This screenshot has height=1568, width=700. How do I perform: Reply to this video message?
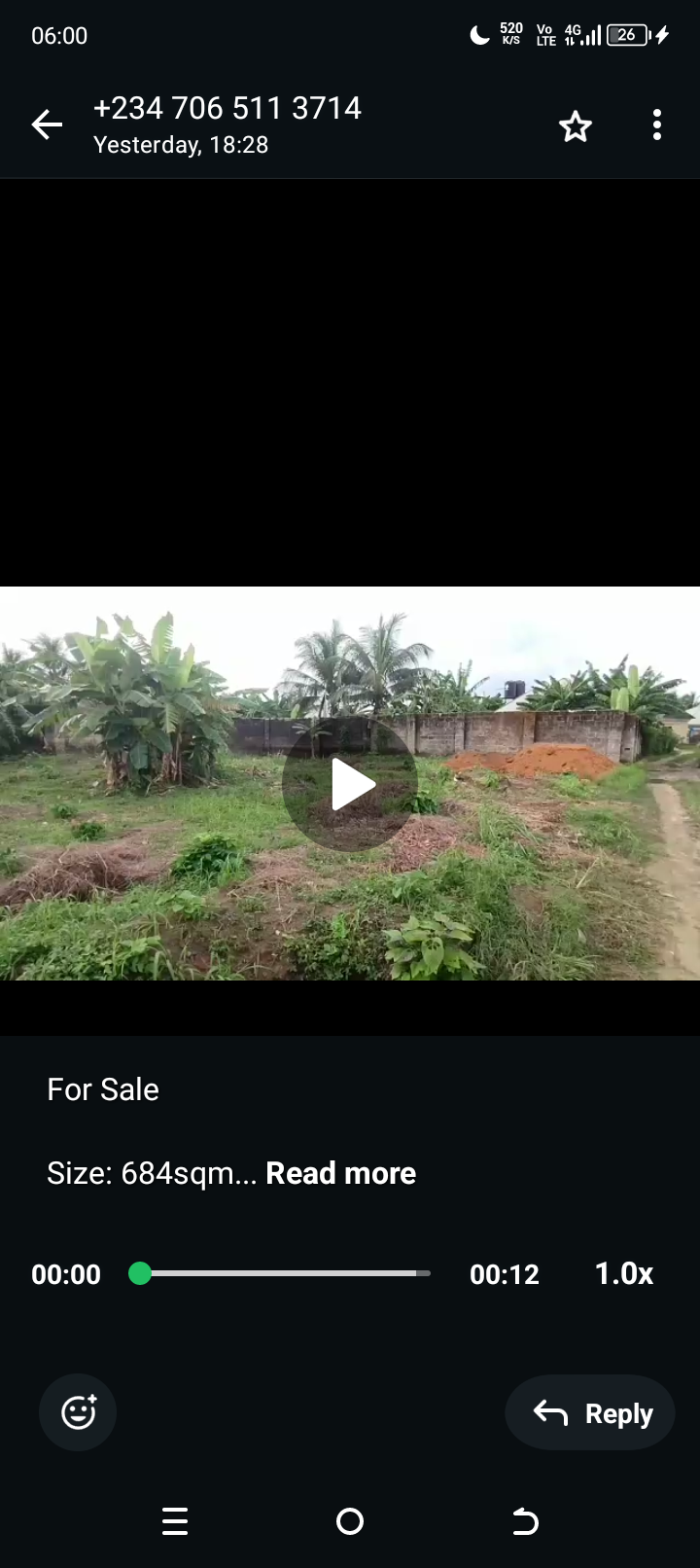click(x=590, y=1412)
